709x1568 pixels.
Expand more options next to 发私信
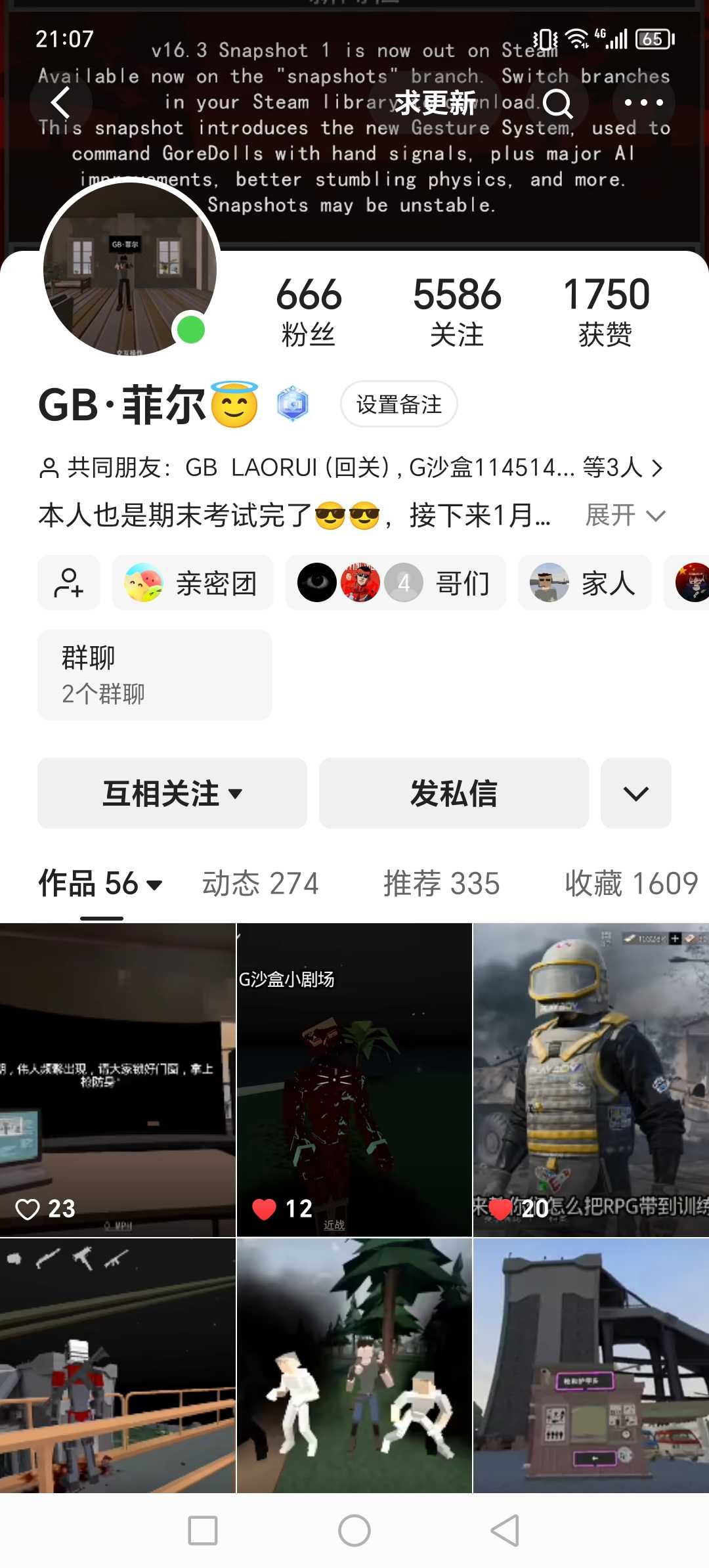tap(635, 793)
